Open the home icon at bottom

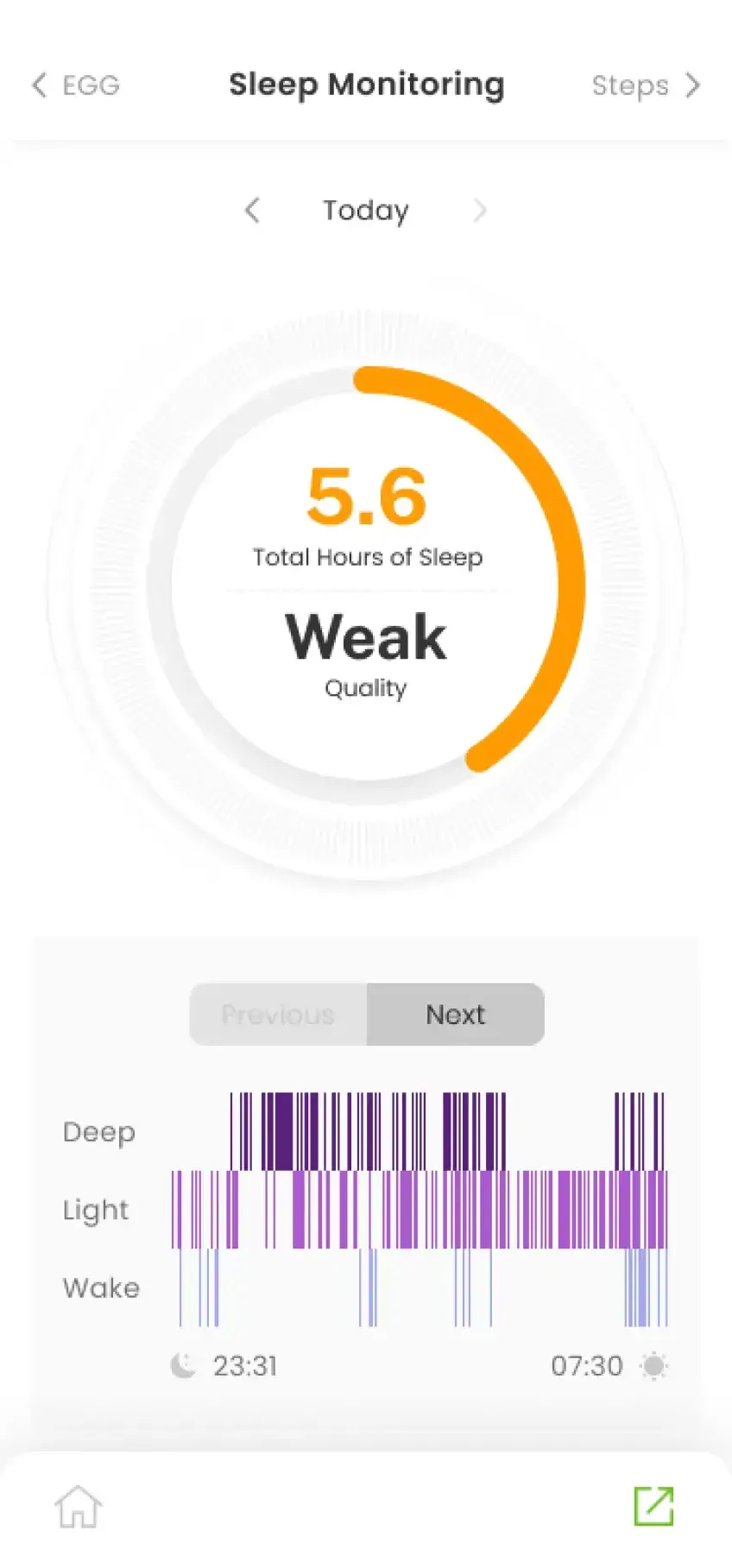tap(79, 1507)
